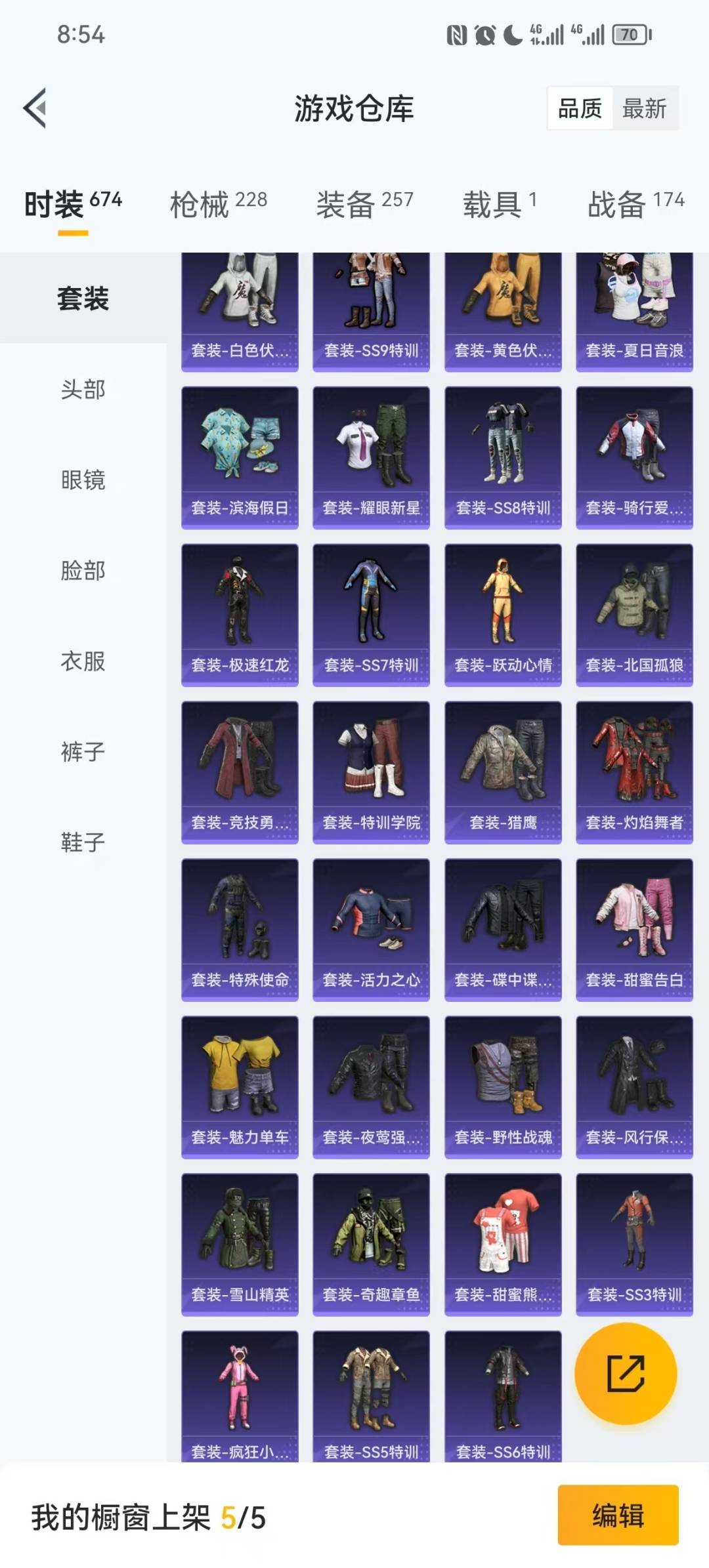Image resolution: width=709 pixels, height=1568 pixels.
Task: Expand the 头部 category in sidebar
Action: click(x=81, y=388)
